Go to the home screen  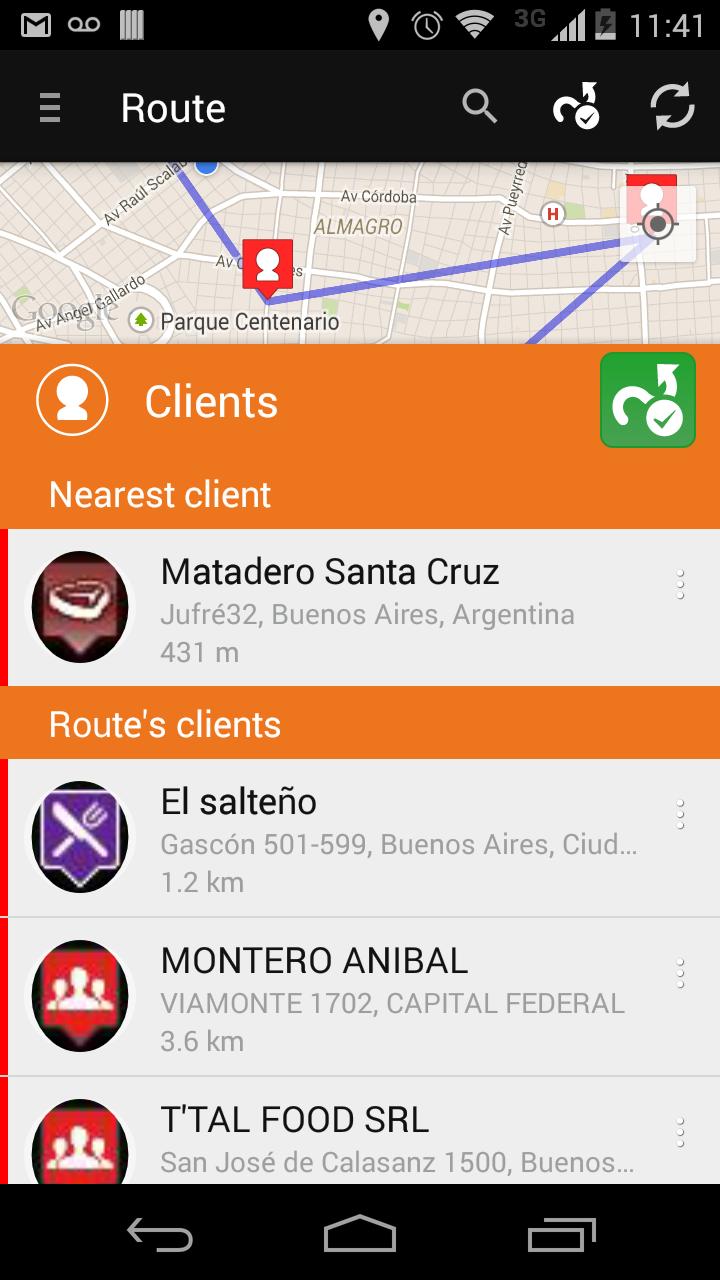pyautogui.click(x=360, y=1234)
